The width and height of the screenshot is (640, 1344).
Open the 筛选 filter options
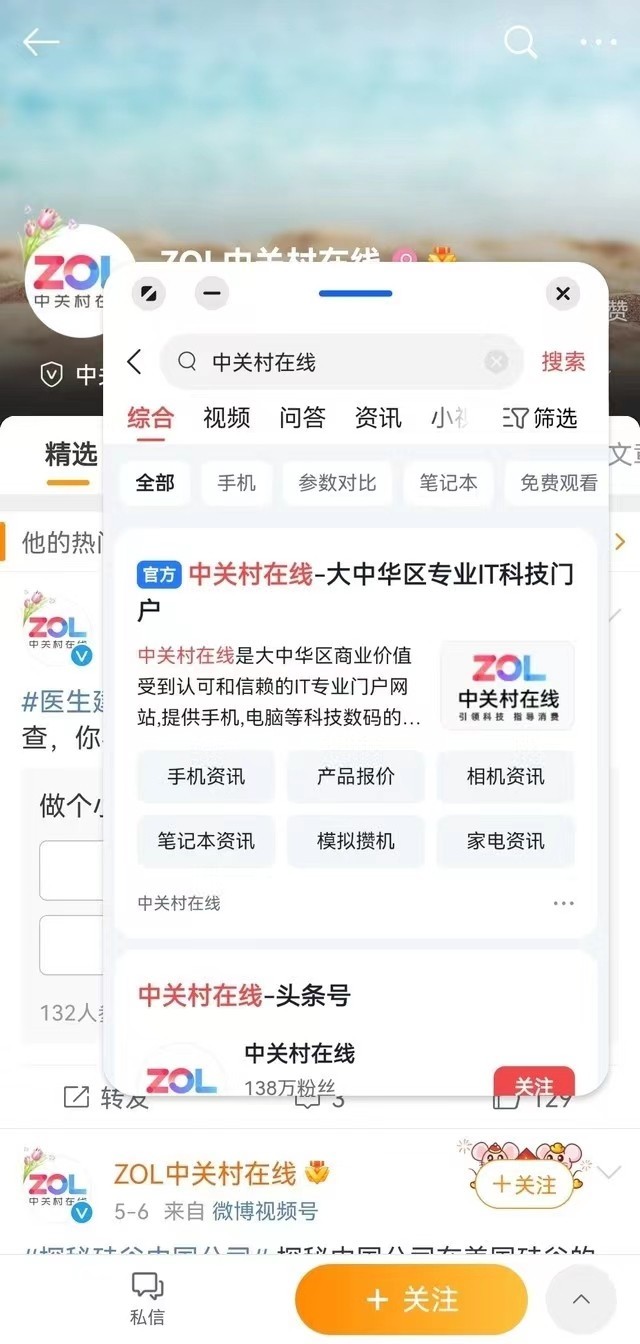541,417
